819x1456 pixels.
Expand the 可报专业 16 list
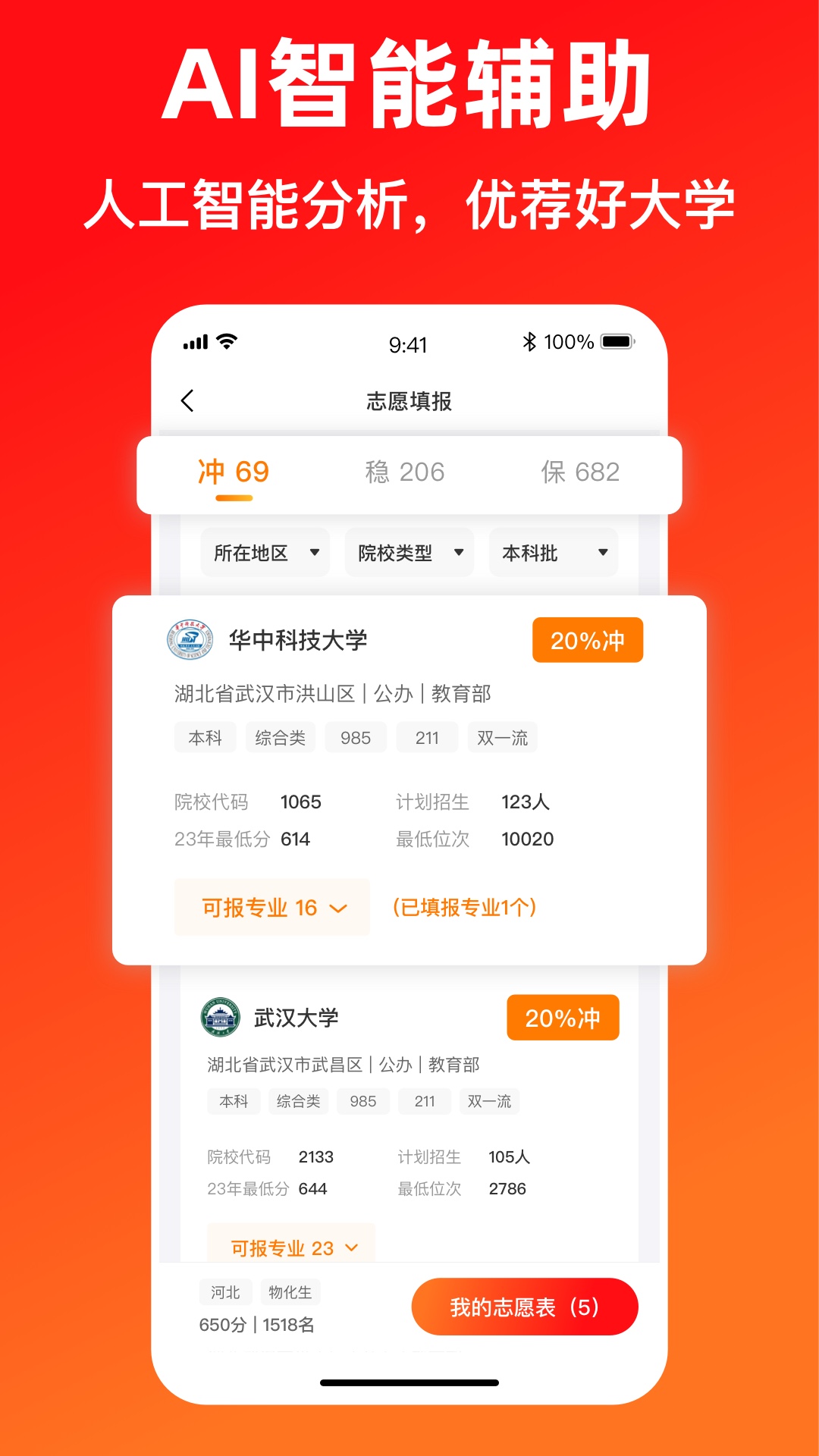tap(272, 908)
